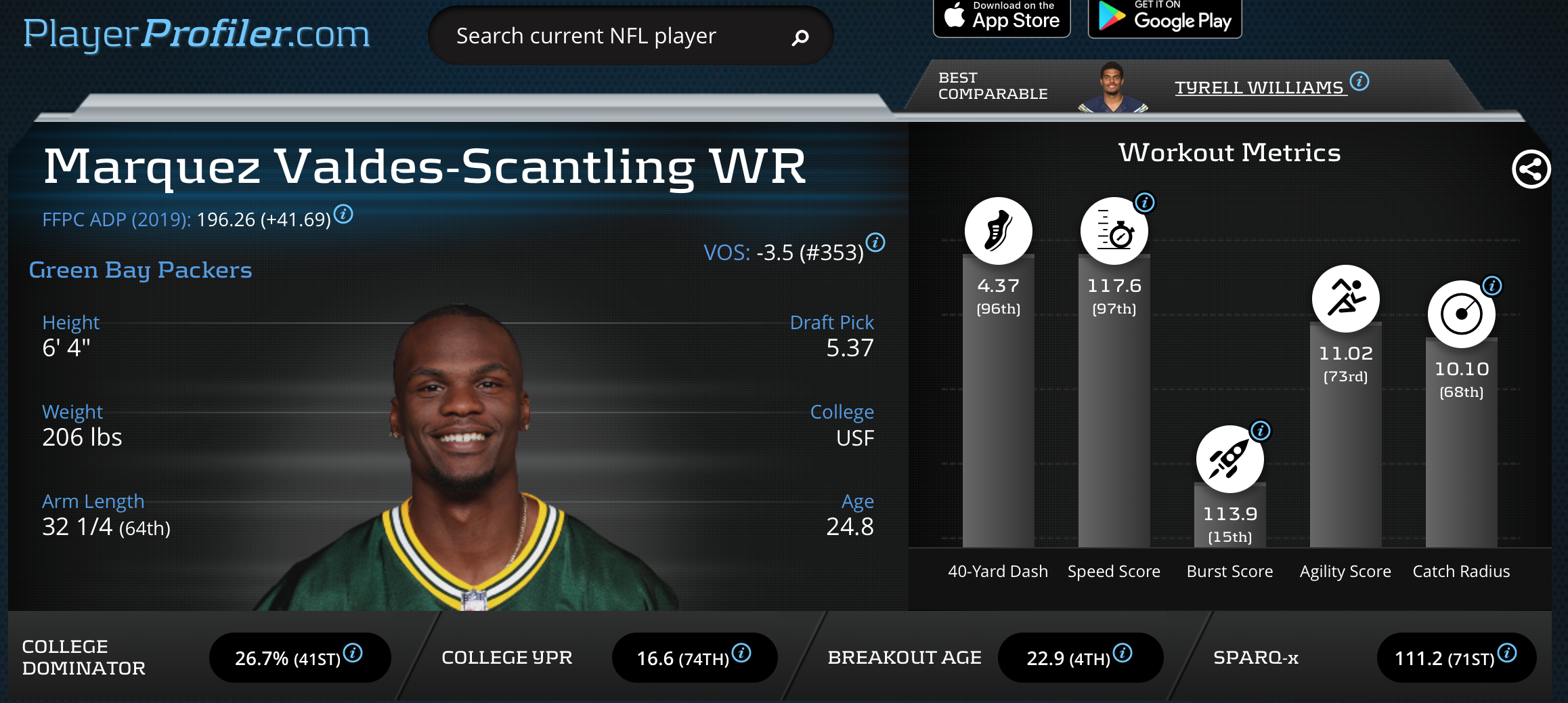Show info for Breakout Age stat
The width and height of the screenshot is (1568, 703).
coord(1123,652)
